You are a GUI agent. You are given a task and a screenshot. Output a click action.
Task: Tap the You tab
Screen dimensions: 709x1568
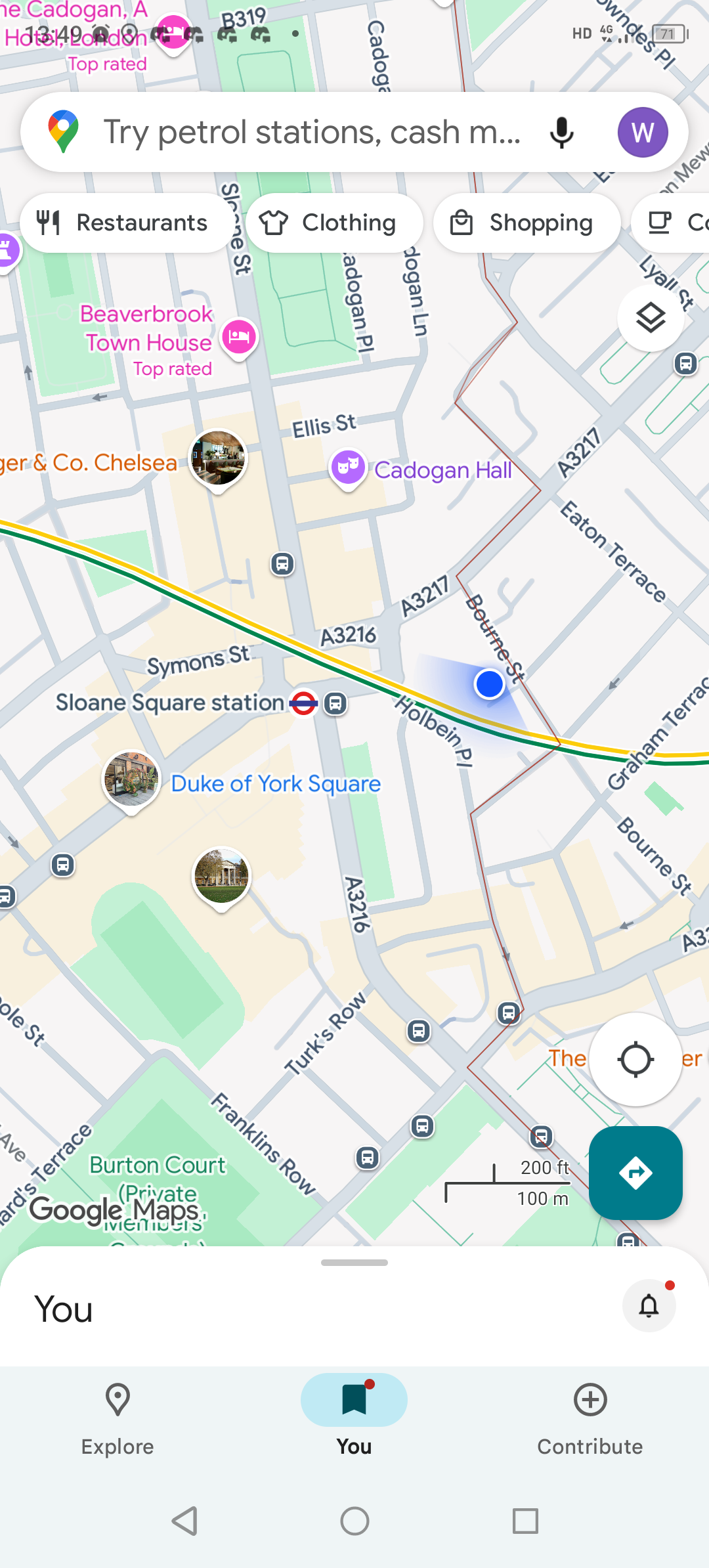point(354,1419)
